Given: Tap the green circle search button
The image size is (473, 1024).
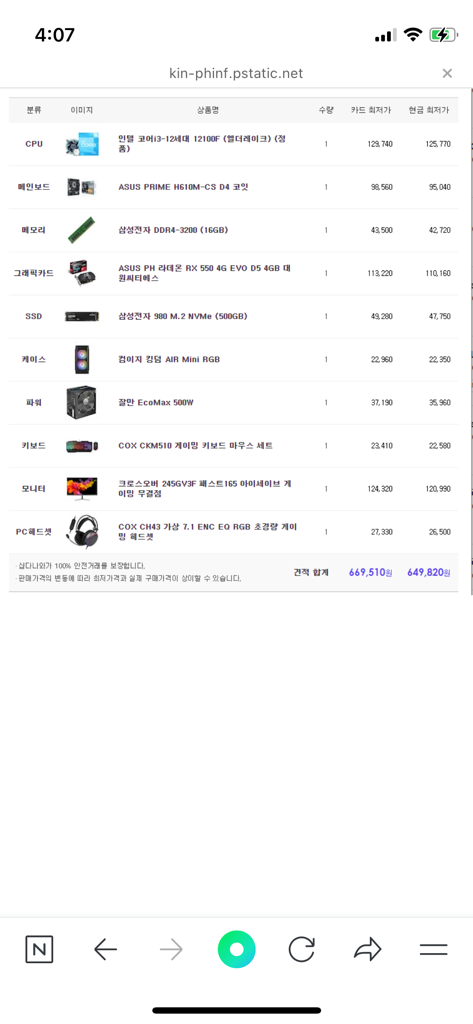Looking at the screenshot, I should (236, 950).
